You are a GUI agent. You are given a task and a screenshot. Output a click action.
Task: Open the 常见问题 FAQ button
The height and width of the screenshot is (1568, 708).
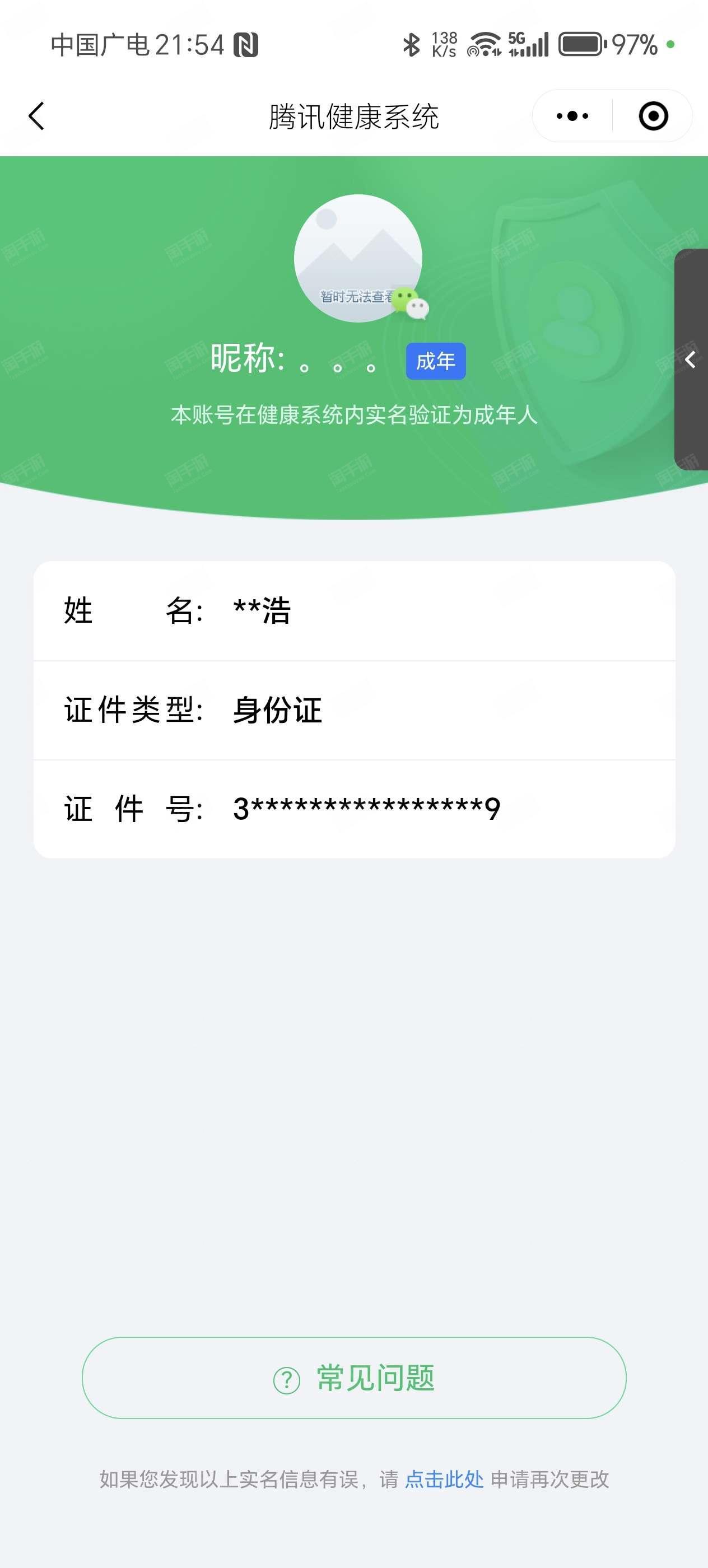pos(353,1378)
